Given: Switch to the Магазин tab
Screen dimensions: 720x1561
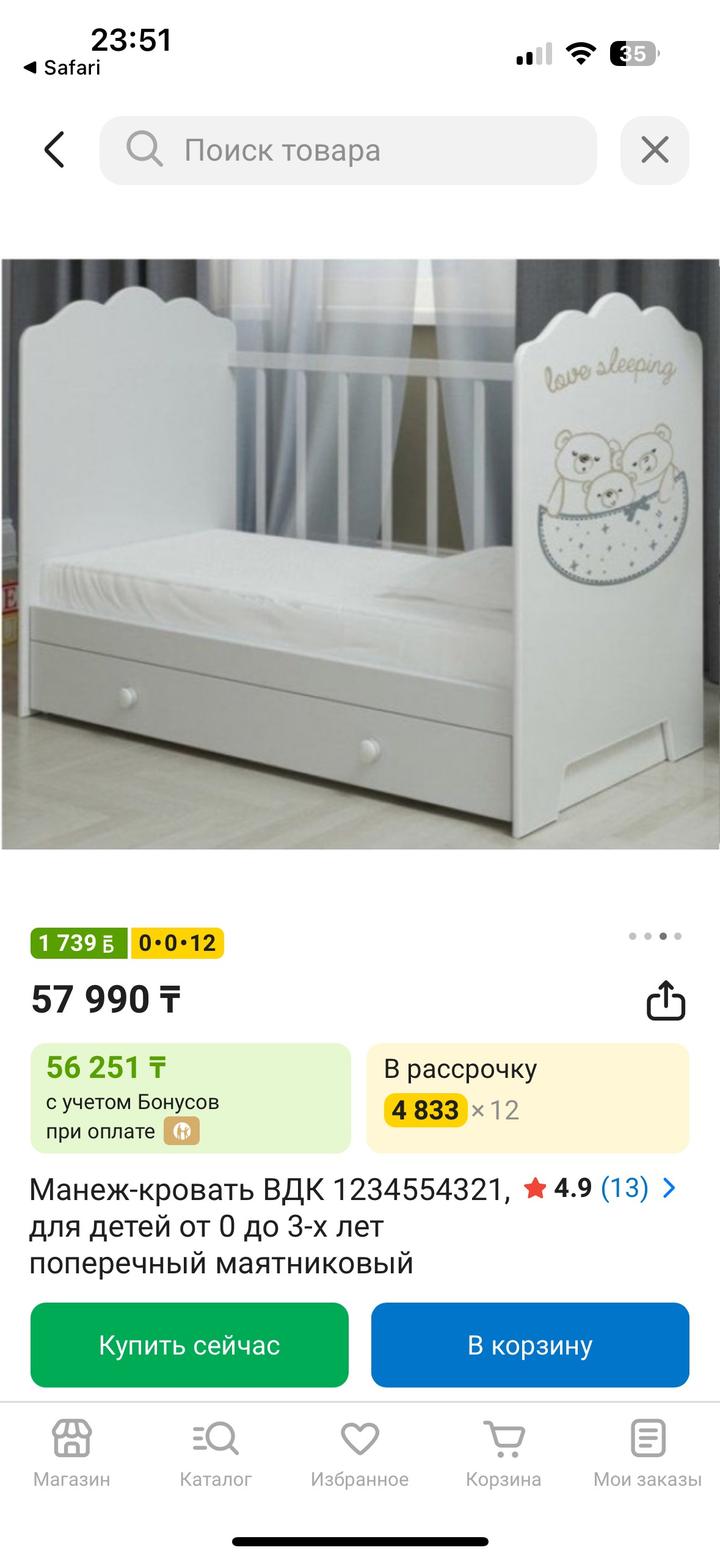Looking at the screenshot, I should (72, 1453).
